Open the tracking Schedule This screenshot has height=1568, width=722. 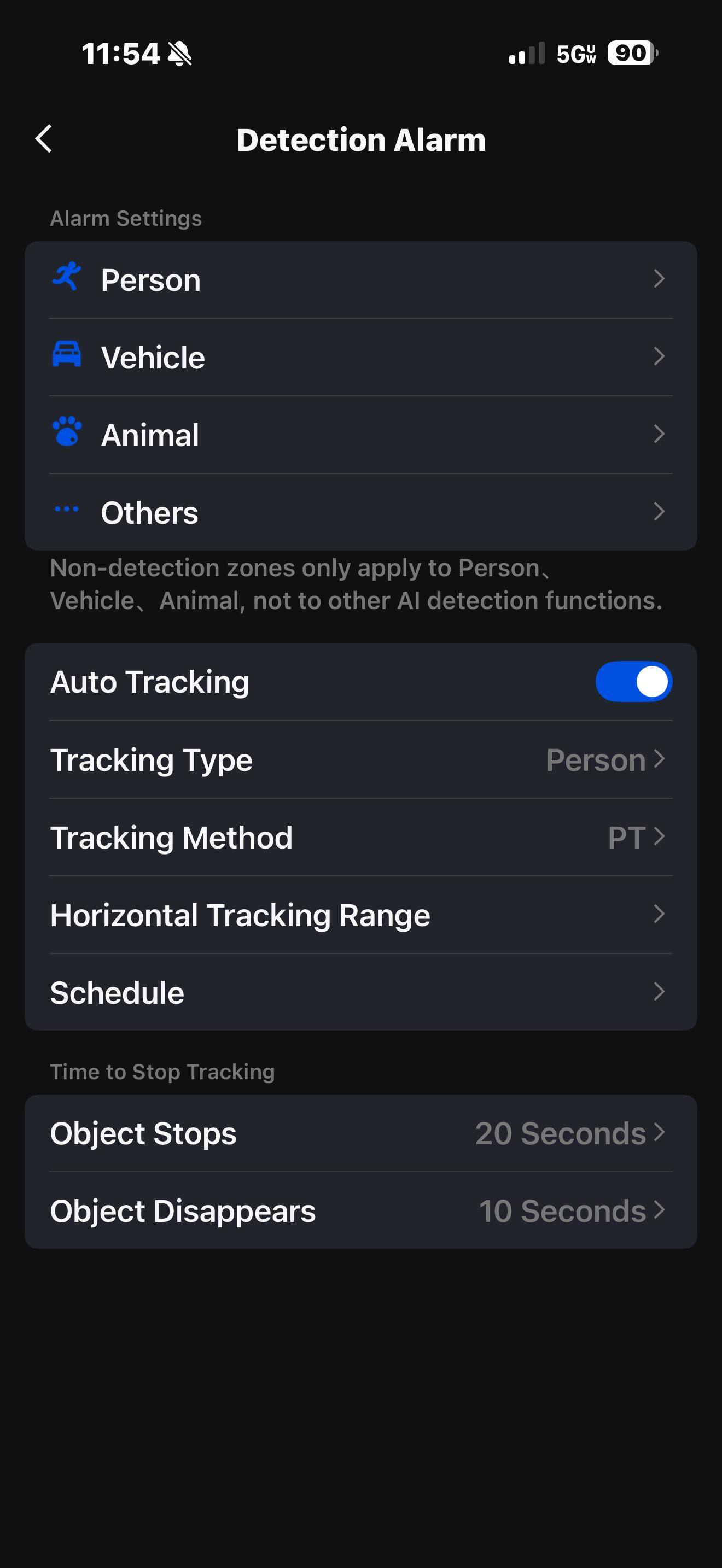(x=360, y=993)
